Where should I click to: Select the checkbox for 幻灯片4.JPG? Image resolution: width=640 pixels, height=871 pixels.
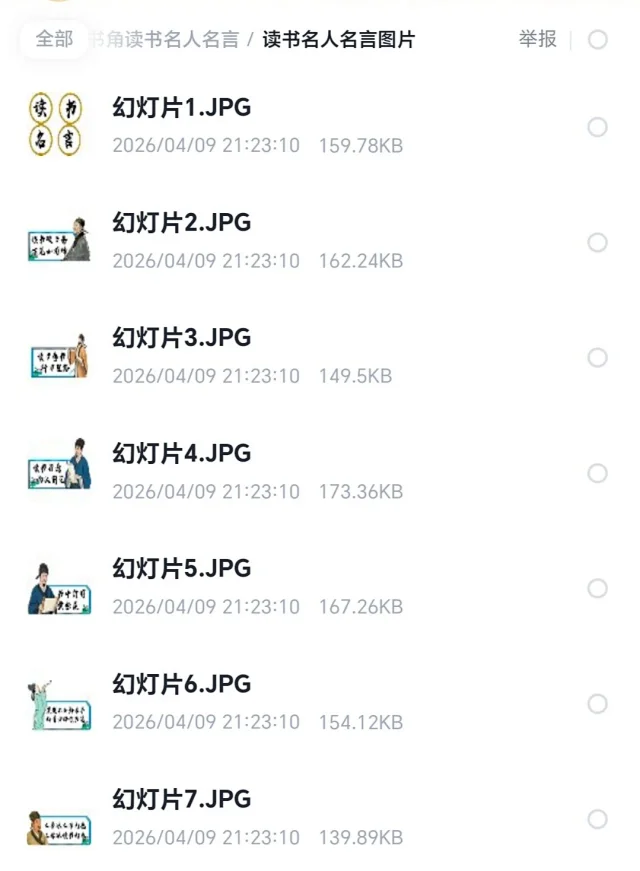click(597, 473)
